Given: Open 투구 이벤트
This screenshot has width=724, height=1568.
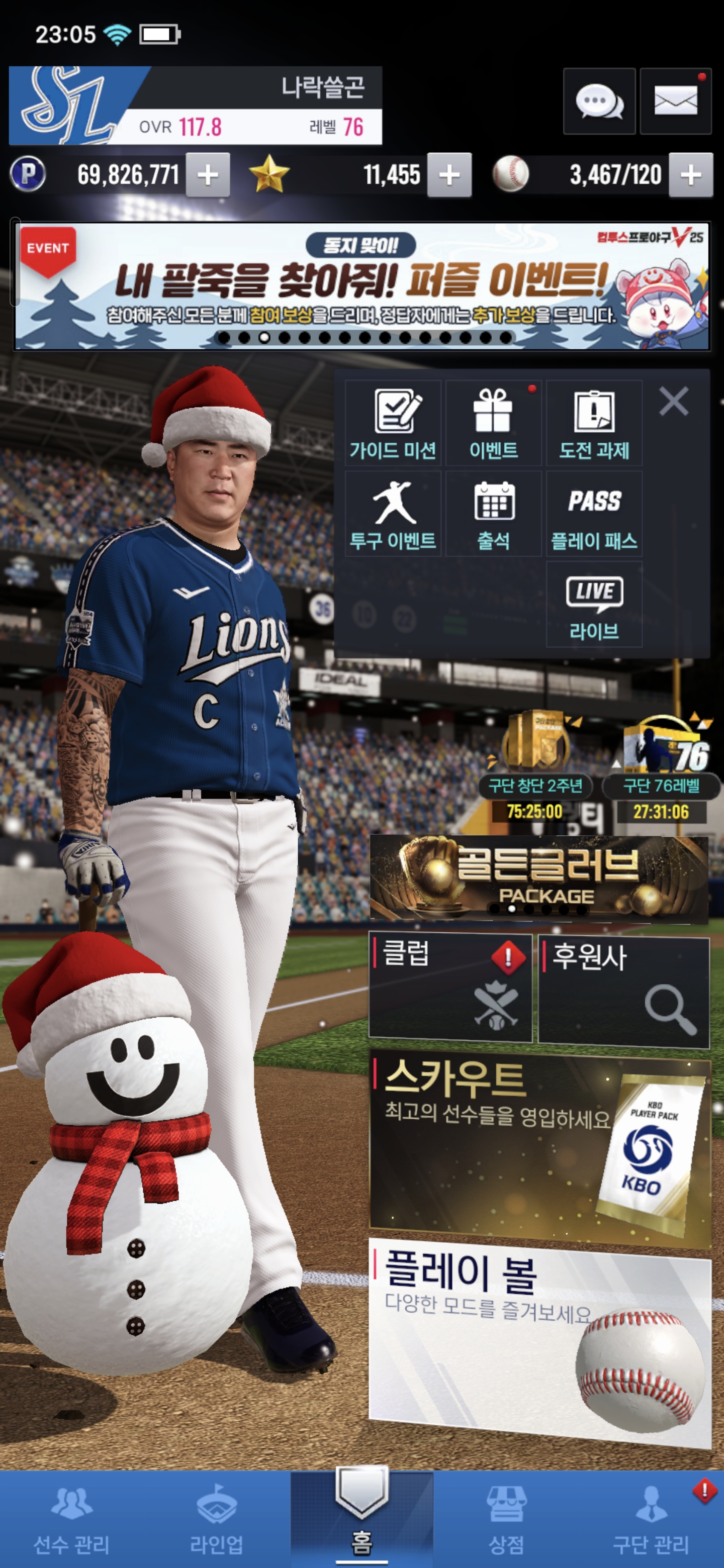Looking at the screenshot, I should (x=393, y=514).
